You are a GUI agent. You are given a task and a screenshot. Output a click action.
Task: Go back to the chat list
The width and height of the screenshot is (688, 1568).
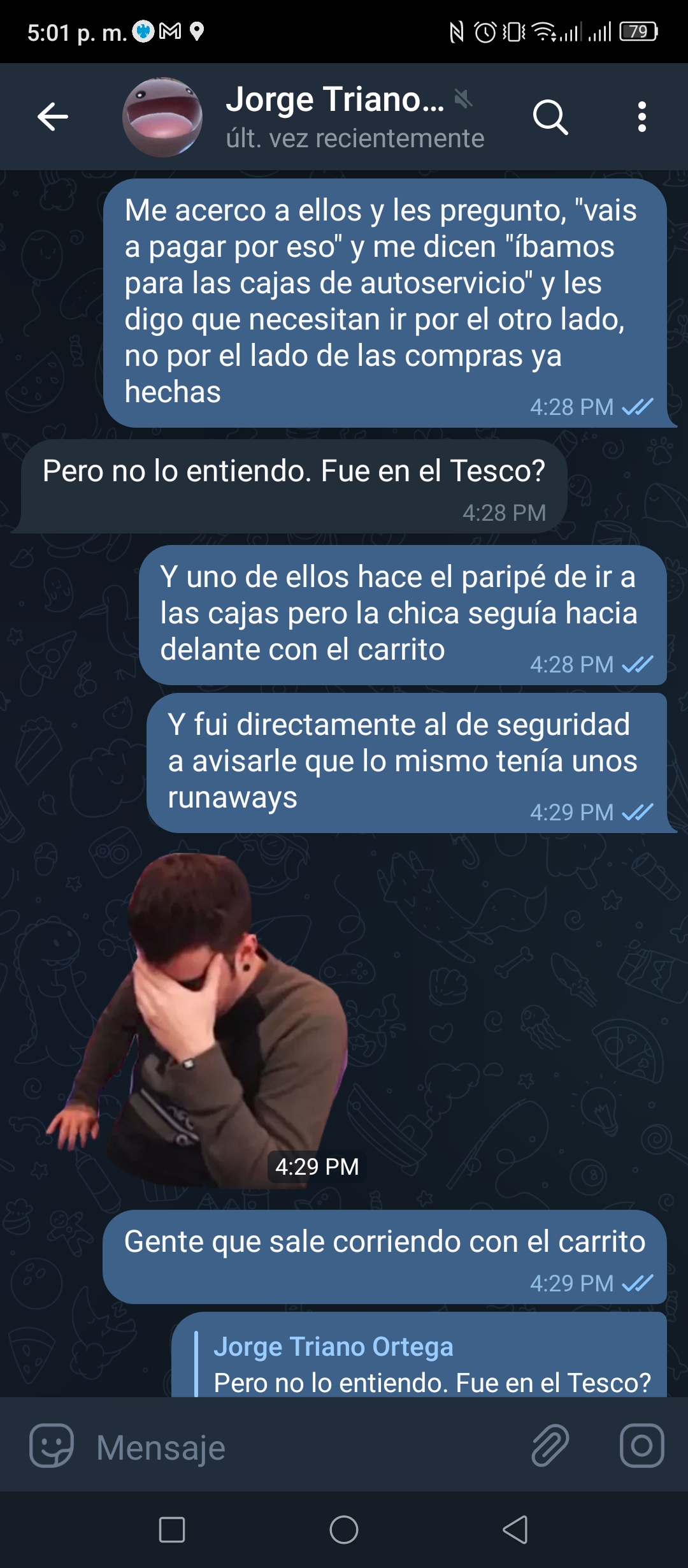[53, 117]
